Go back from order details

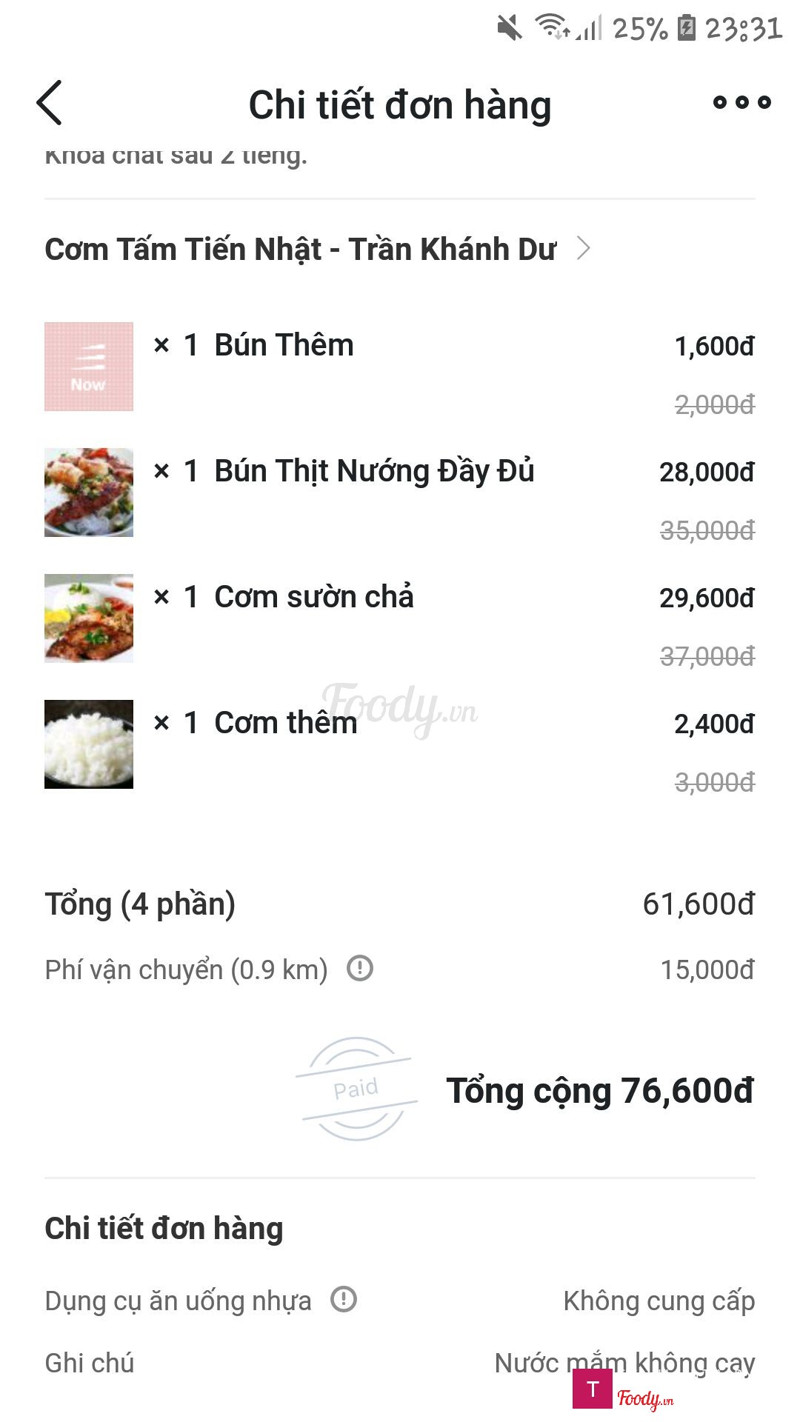[49, 103]
